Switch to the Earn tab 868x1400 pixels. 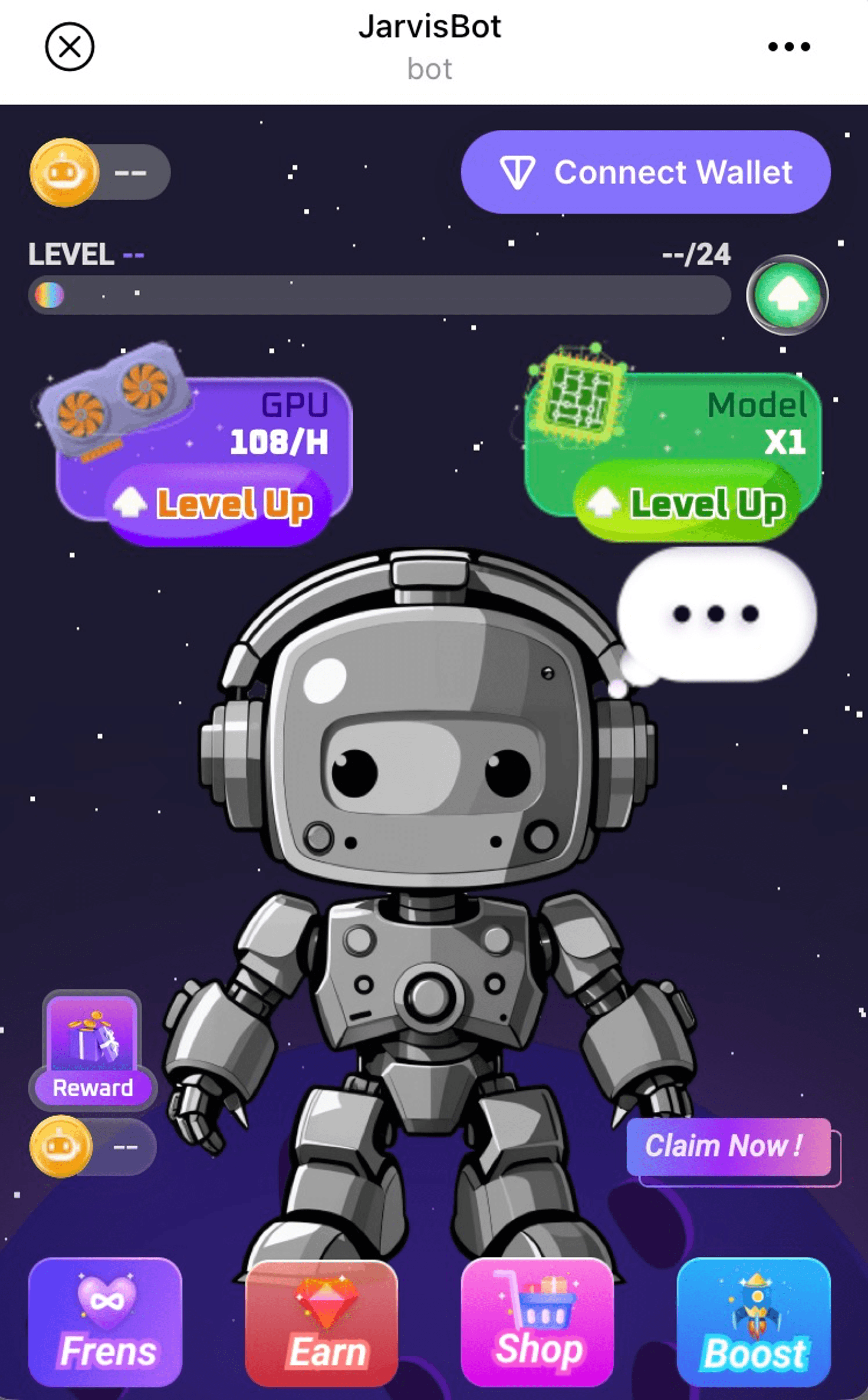point(322,1322)
